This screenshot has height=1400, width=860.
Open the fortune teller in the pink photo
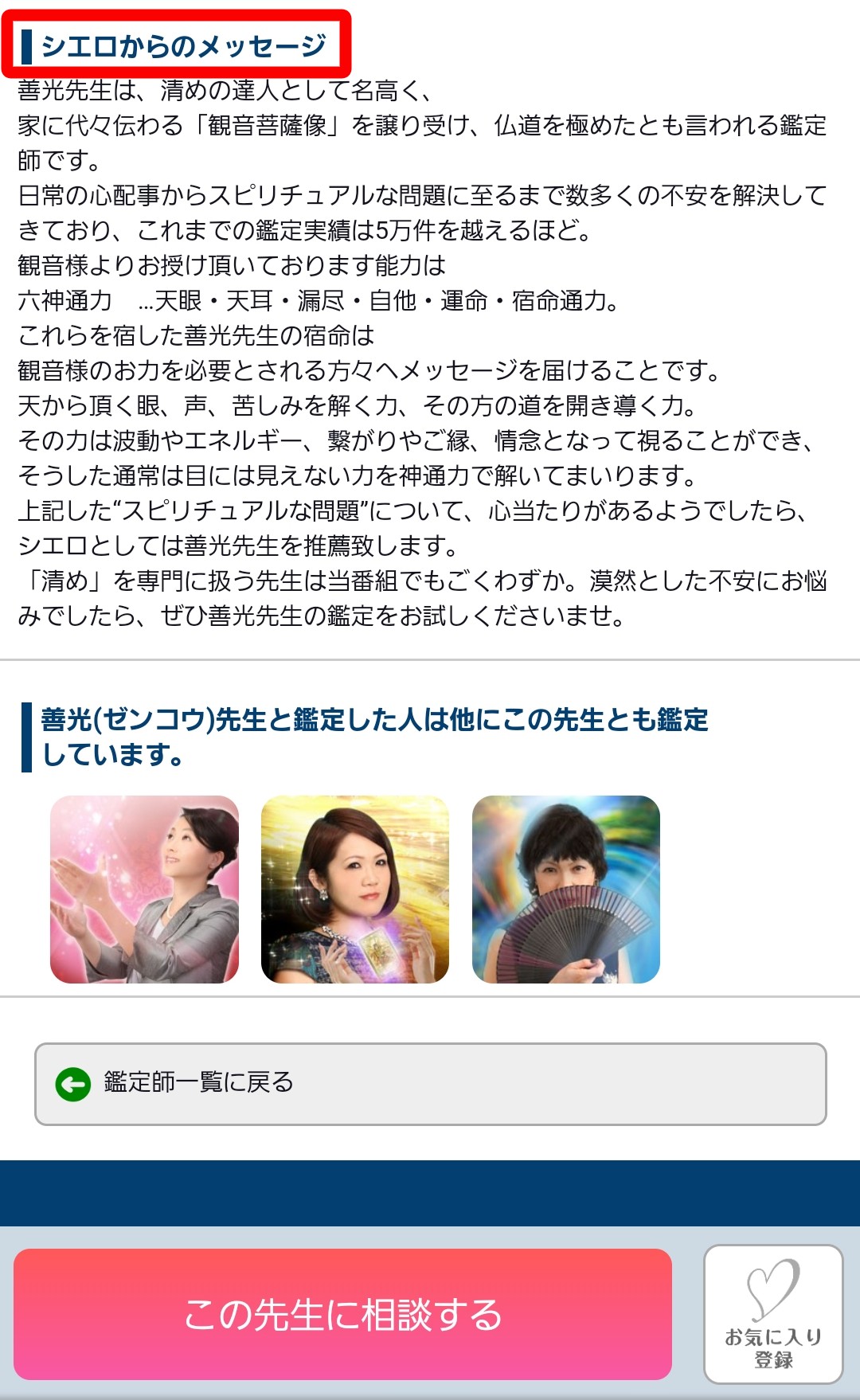click(x=144, y=889)
